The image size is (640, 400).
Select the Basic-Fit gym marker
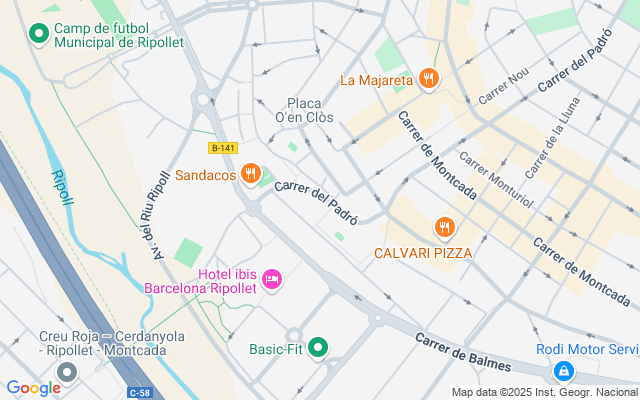[x=318, y=348]
